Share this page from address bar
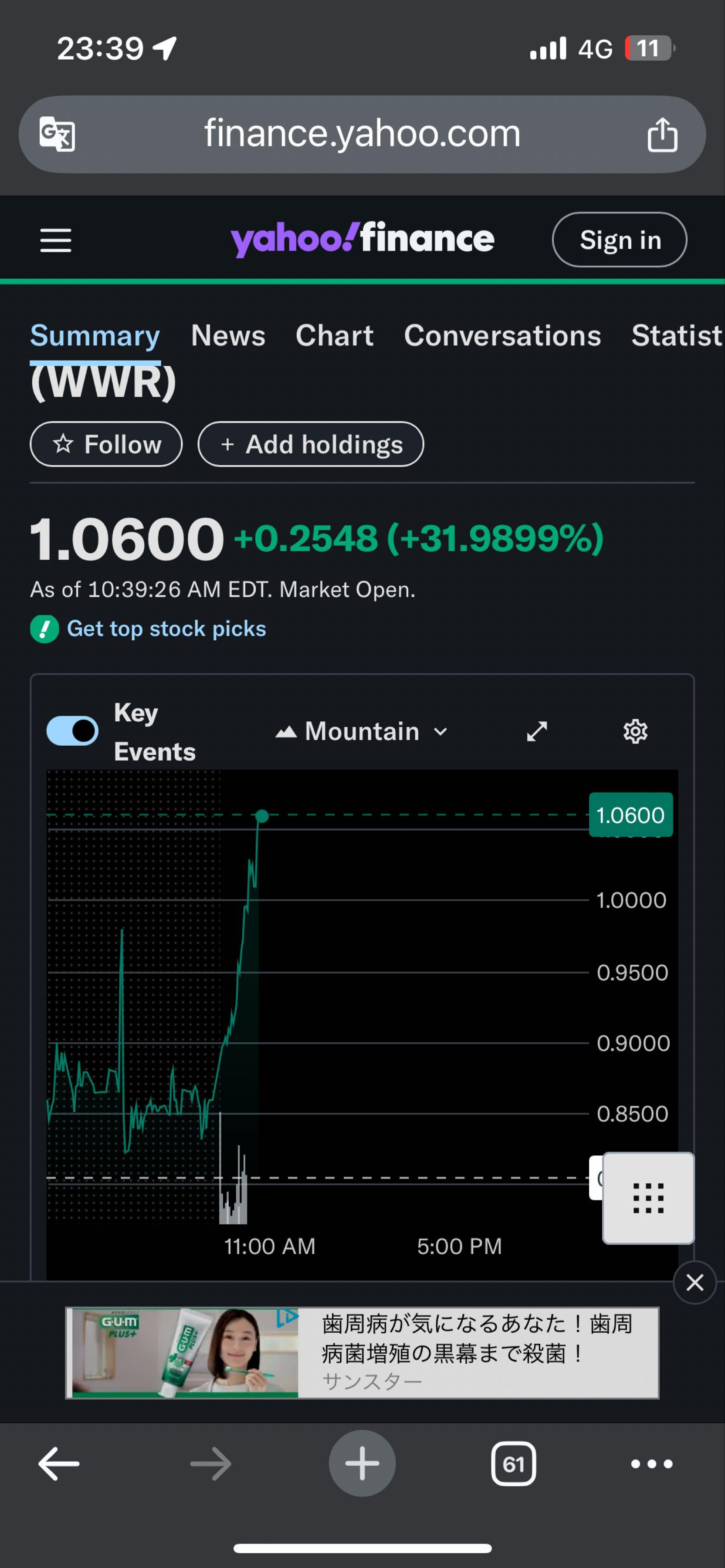This screenshot has width=725, height=1568. (x=662, y=134)
